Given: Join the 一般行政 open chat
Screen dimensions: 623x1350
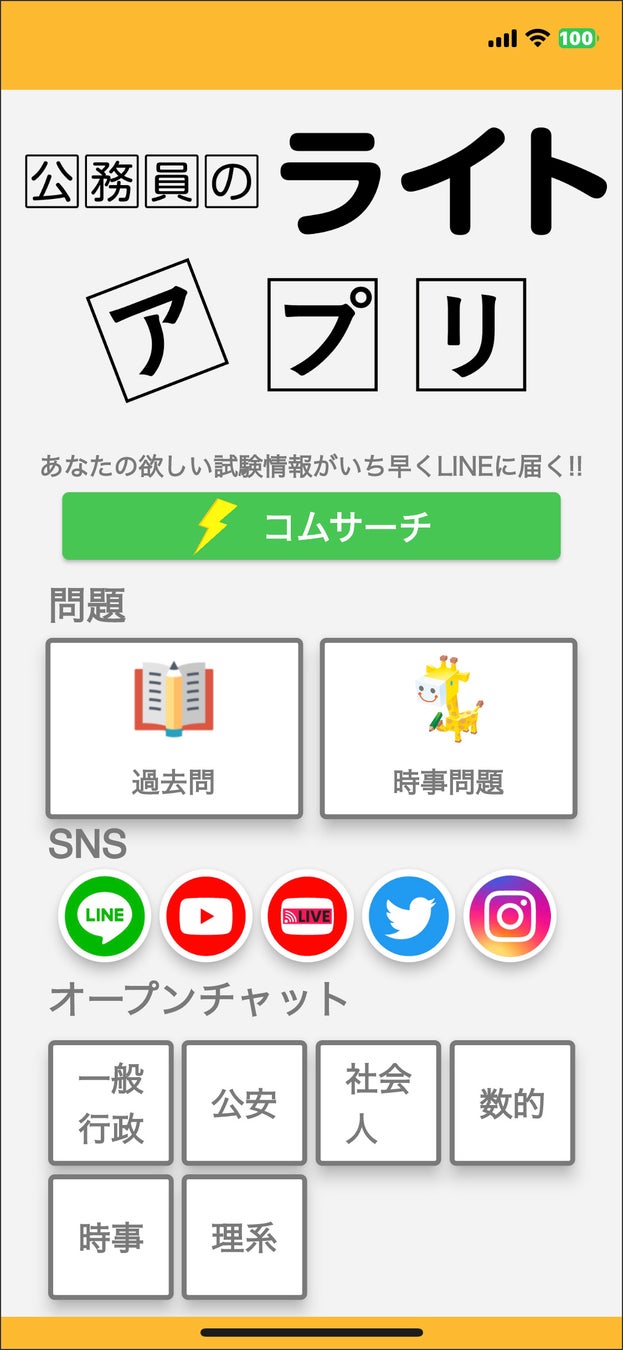Looking at the screenshot, I should tap(111, 1103).
